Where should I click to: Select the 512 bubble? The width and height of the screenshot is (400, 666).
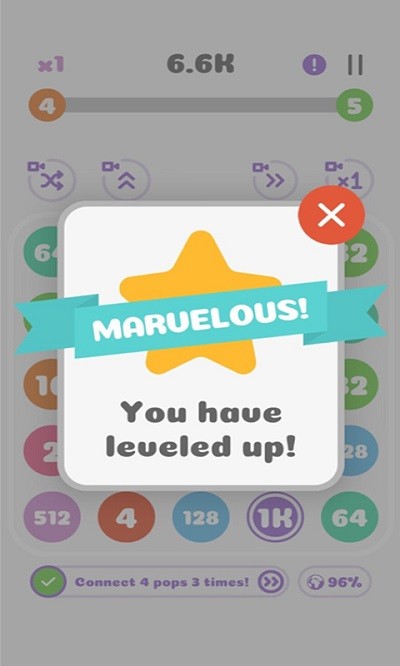tap(52, 517)
